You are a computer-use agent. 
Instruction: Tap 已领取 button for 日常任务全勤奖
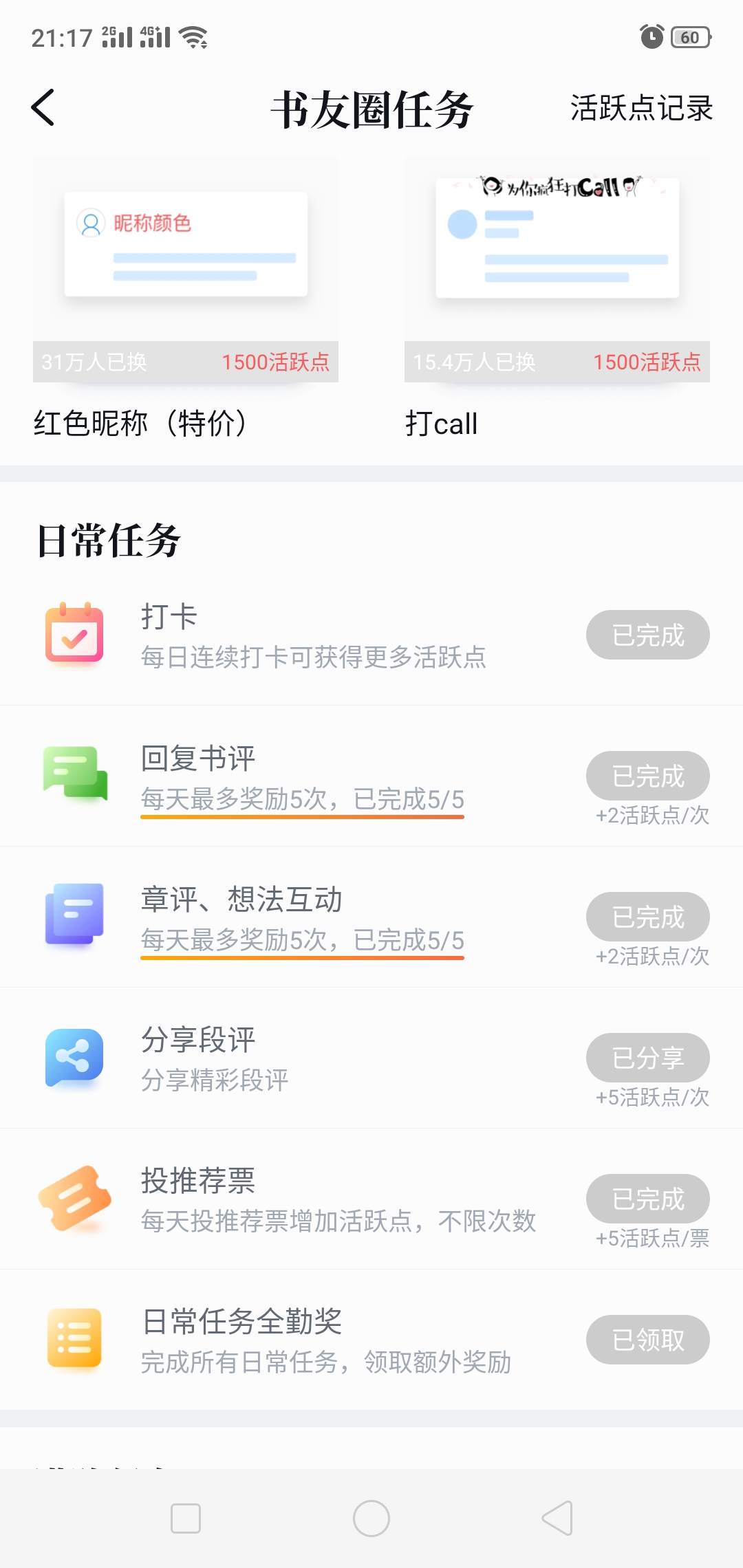point(647,1340)
